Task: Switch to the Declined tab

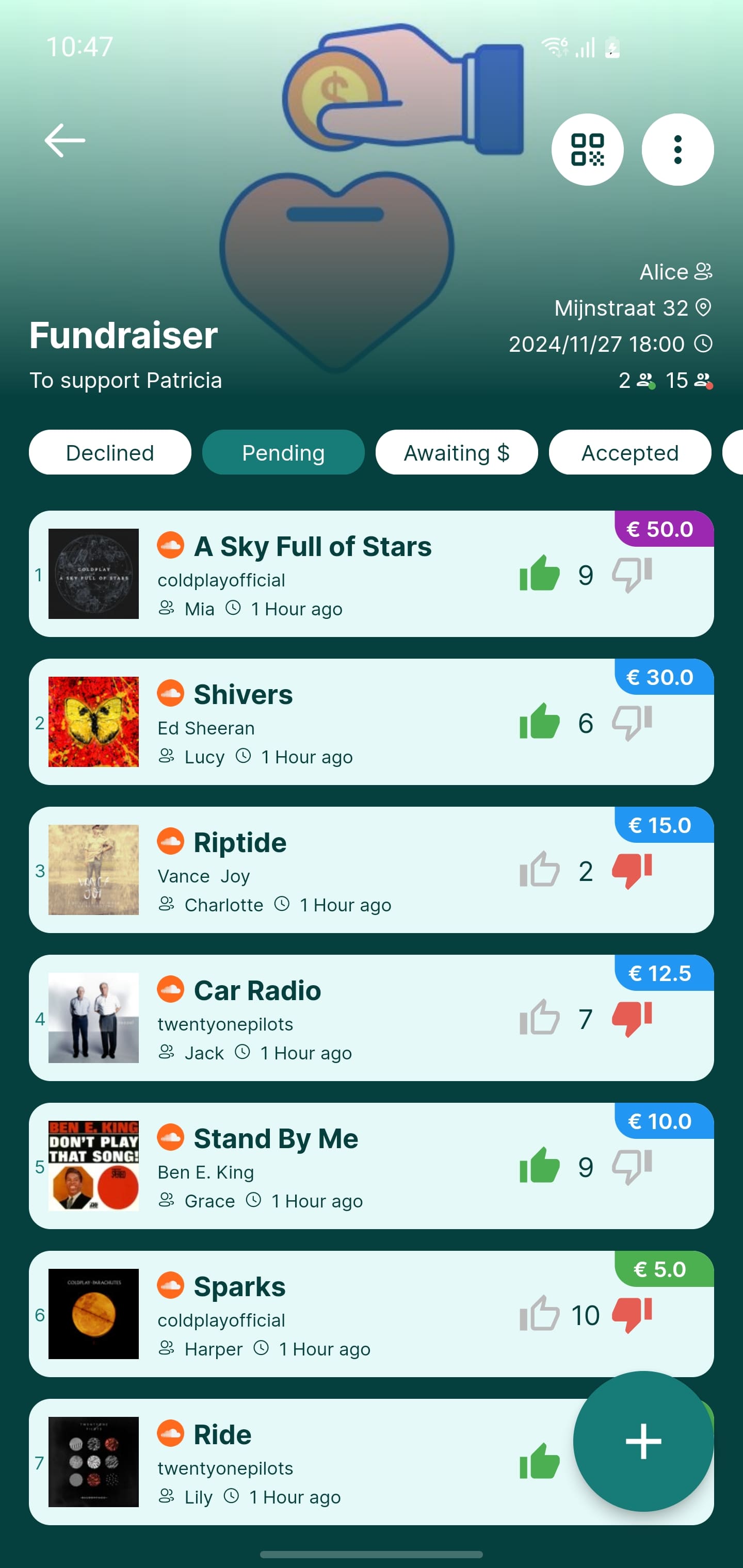Action: point(109,452)
